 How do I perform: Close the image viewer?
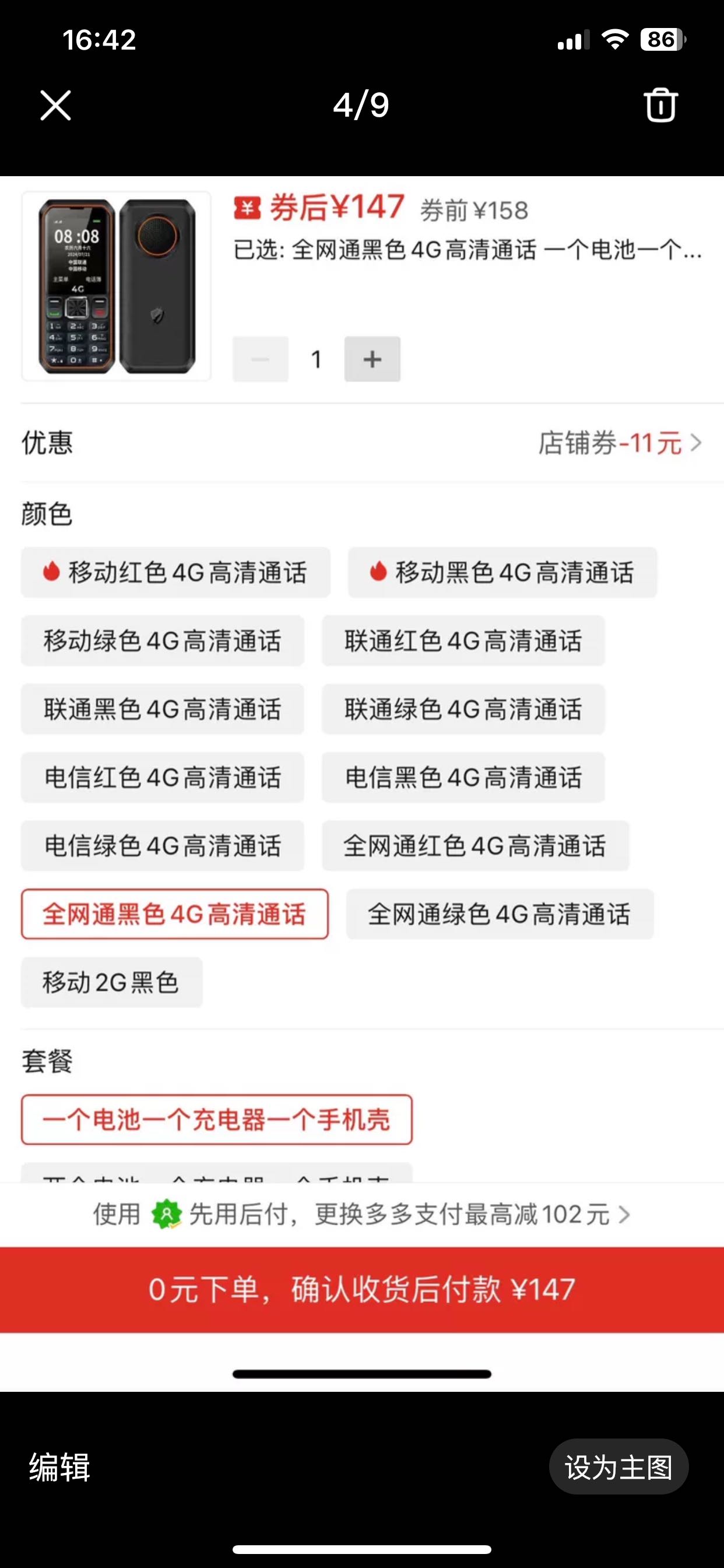(x=55, y=106)
